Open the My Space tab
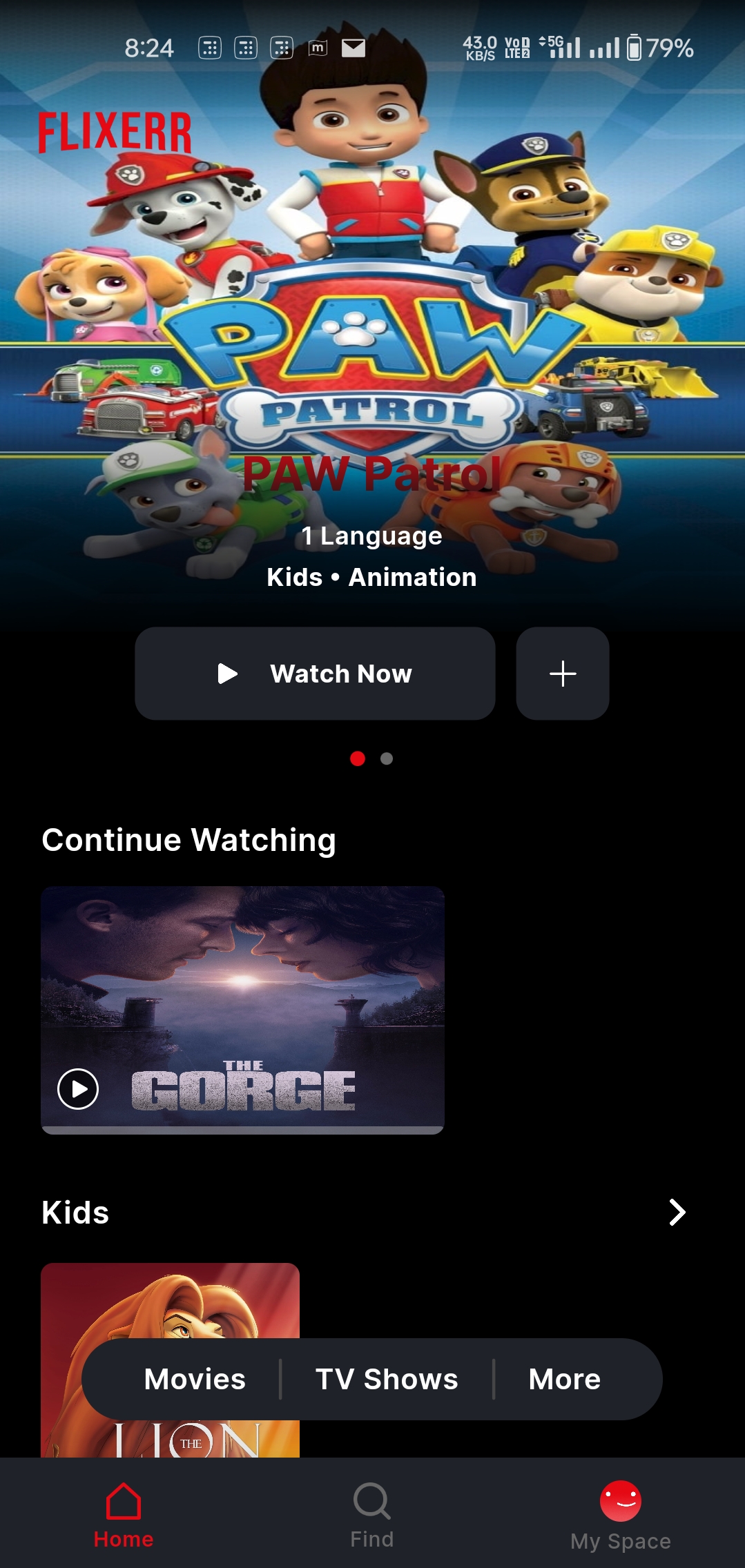Screen dimensions: 745x1568 621,1515
